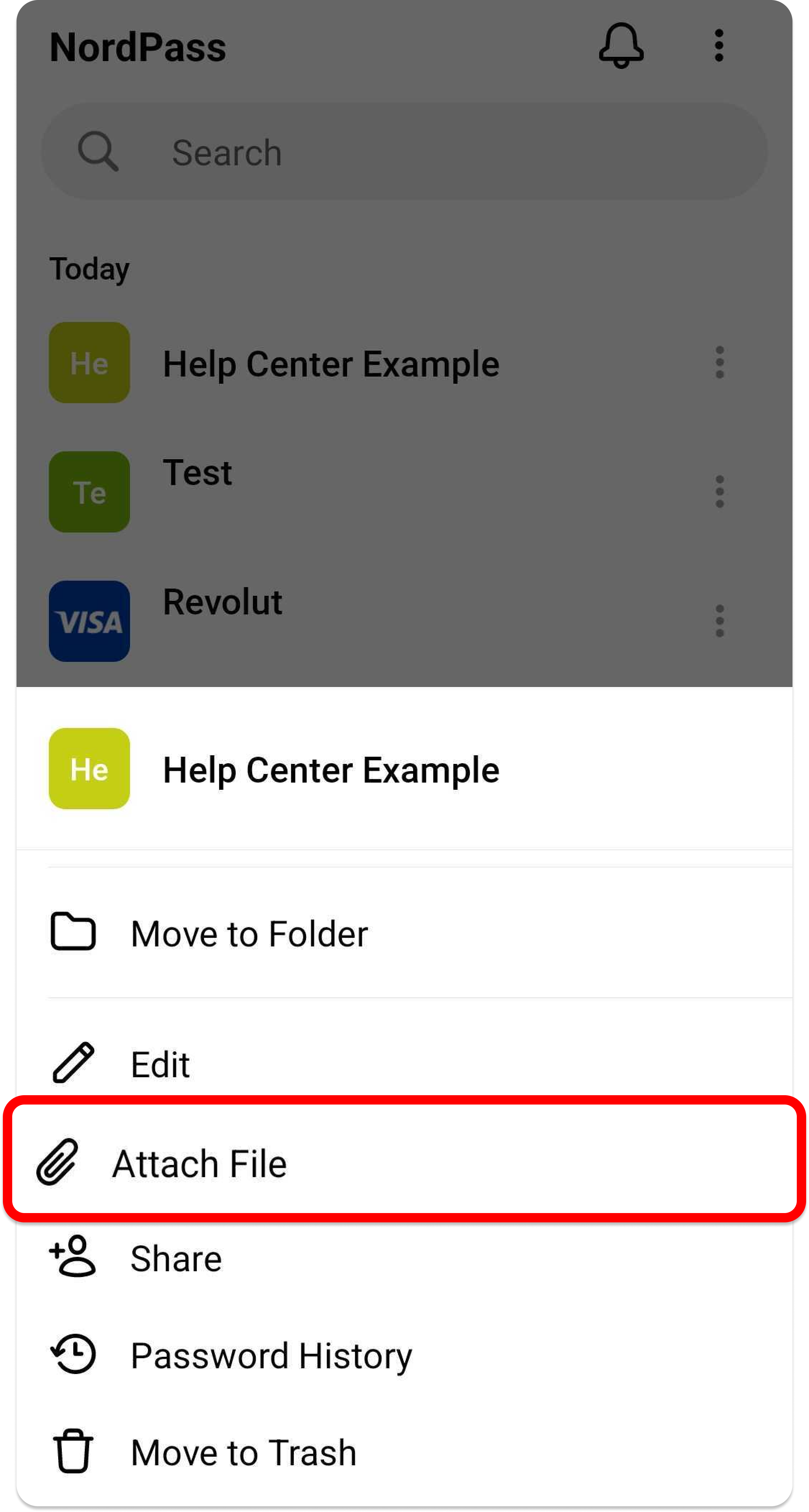Share the Help Center Example item
The height and width of the screenshot is (1512, 809).
coord(404,1258)
